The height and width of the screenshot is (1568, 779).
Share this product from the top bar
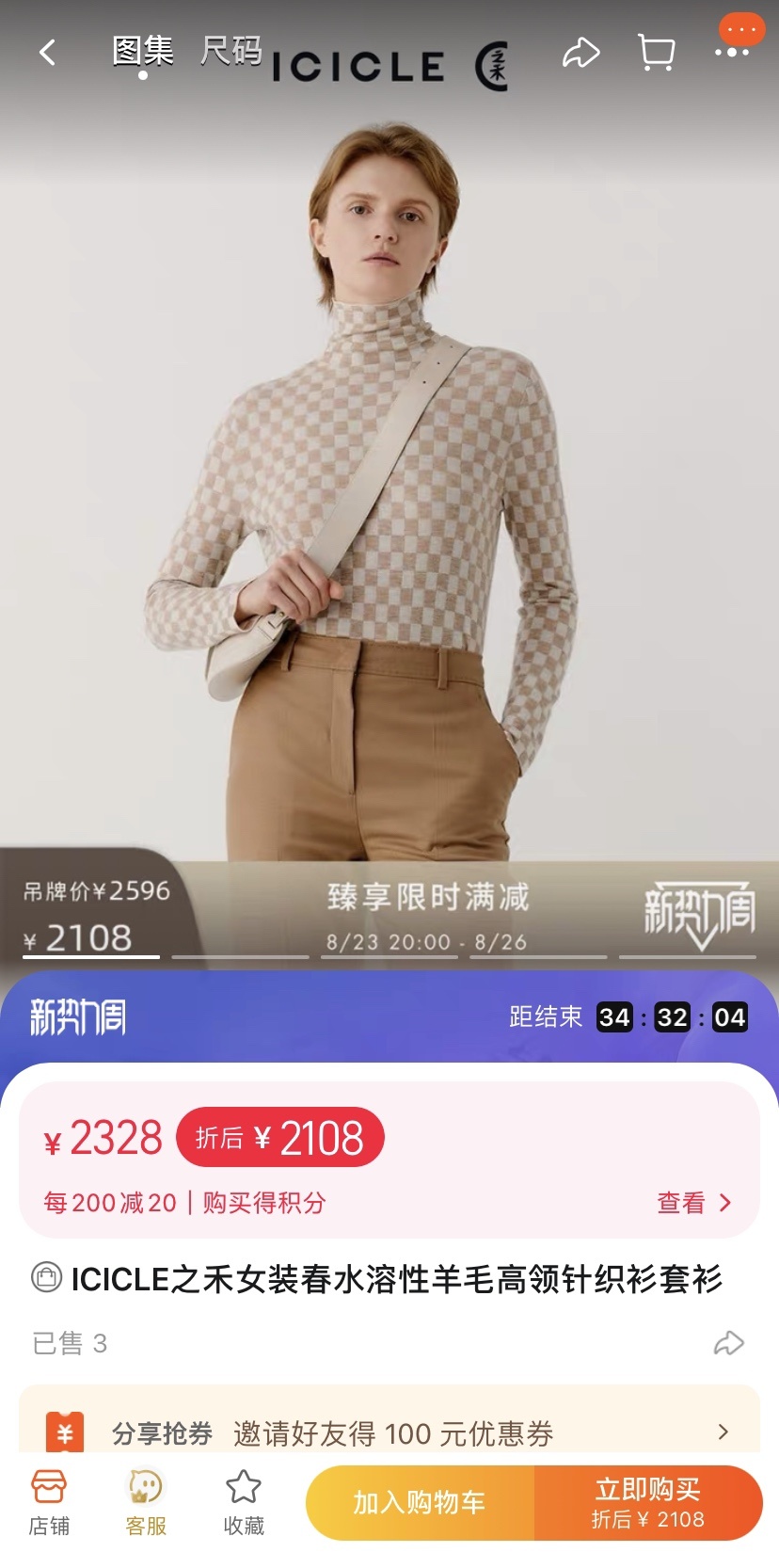tap(580, 53)
